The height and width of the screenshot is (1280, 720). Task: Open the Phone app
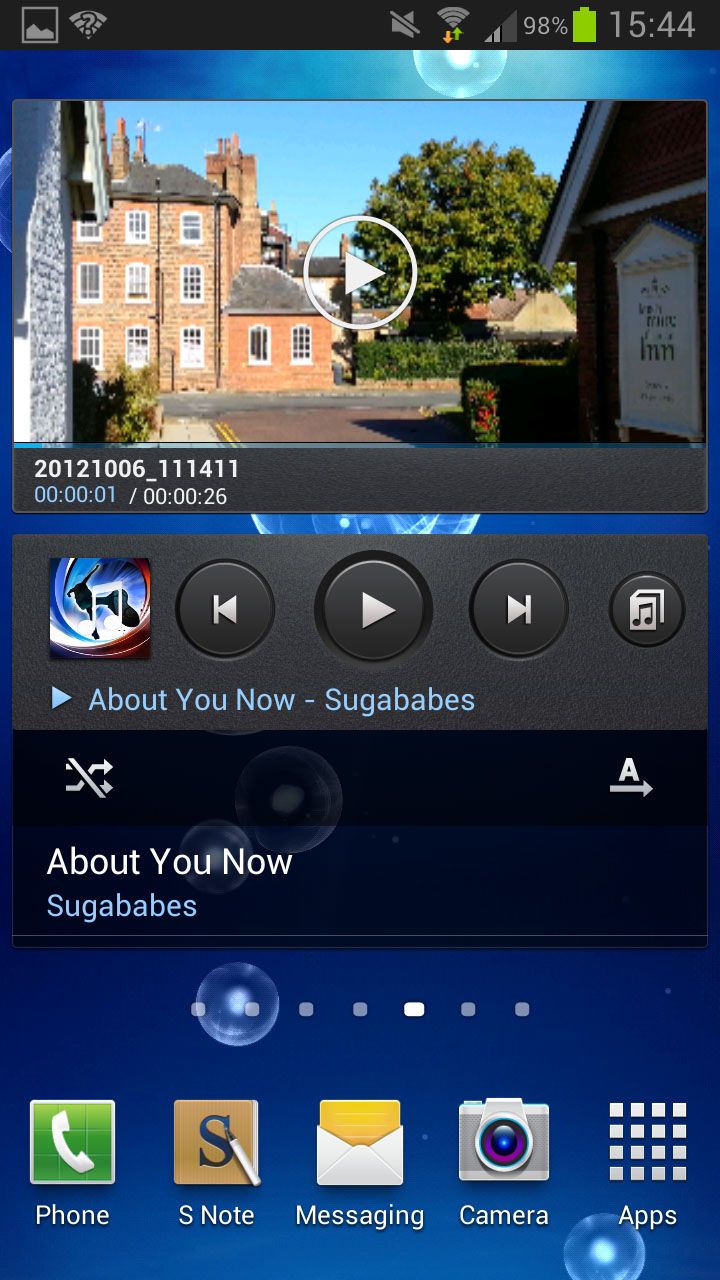click(x=71, y=1140)
